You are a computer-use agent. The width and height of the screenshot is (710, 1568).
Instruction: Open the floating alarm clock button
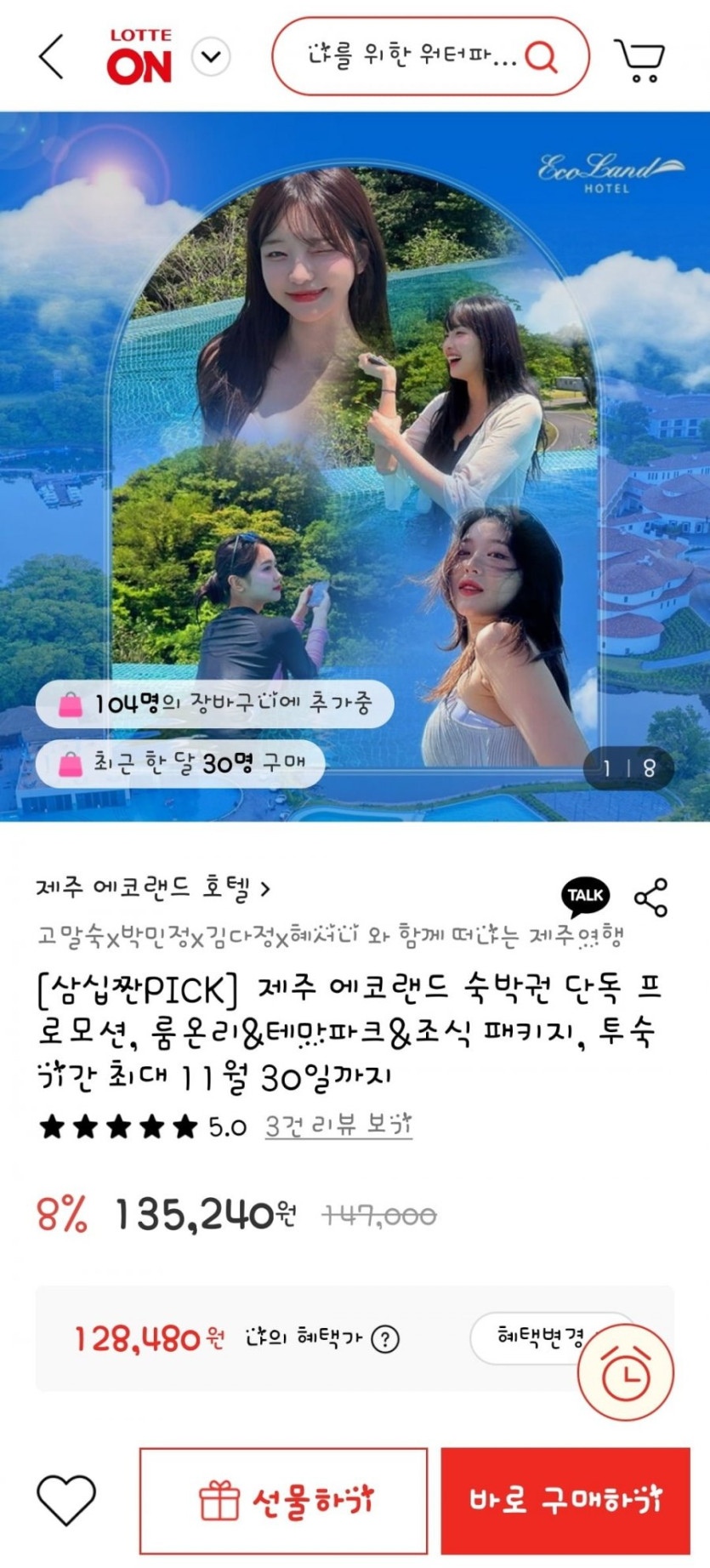click(x=626, y=1371)
